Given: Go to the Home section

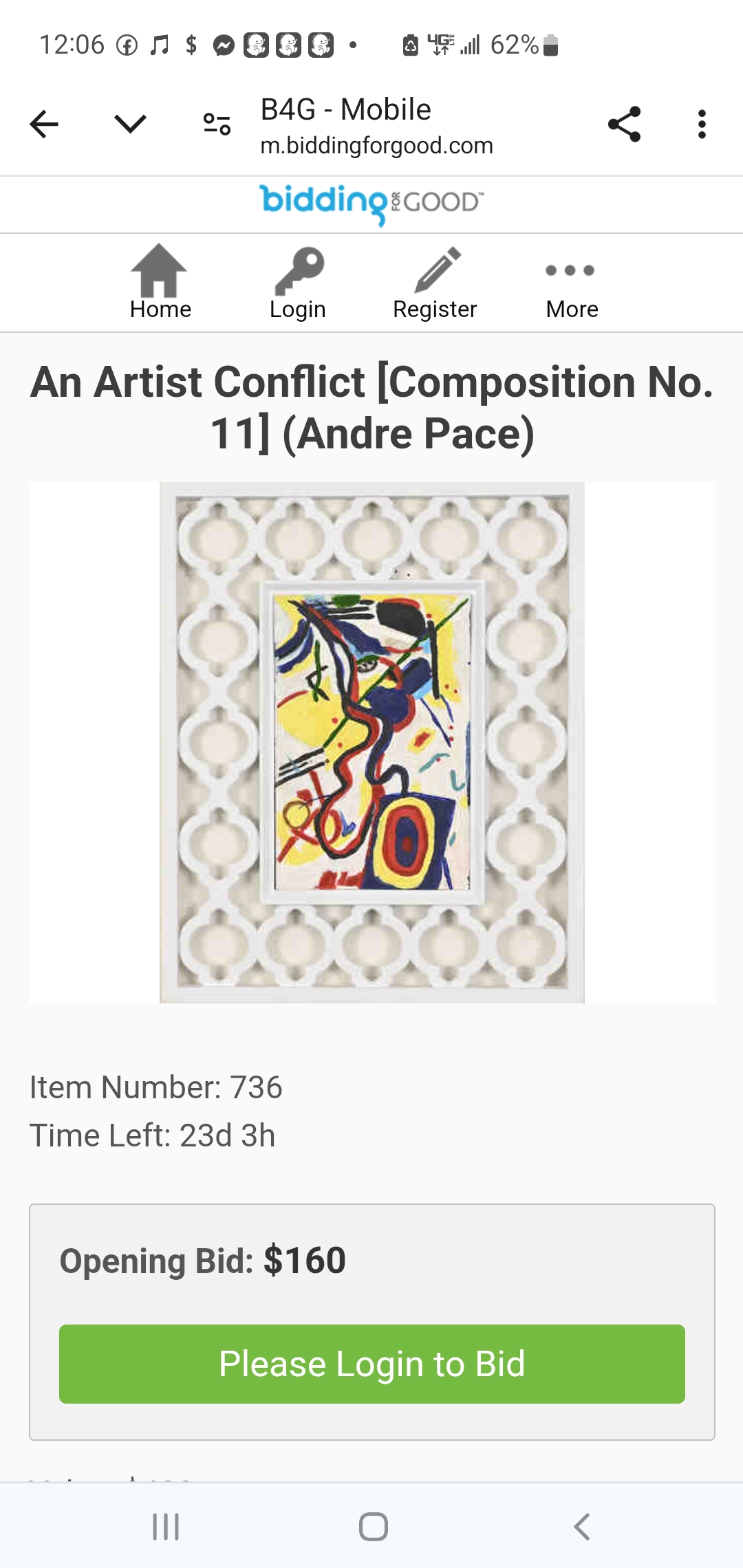Looking at the screenshot, I should [160, 283].
